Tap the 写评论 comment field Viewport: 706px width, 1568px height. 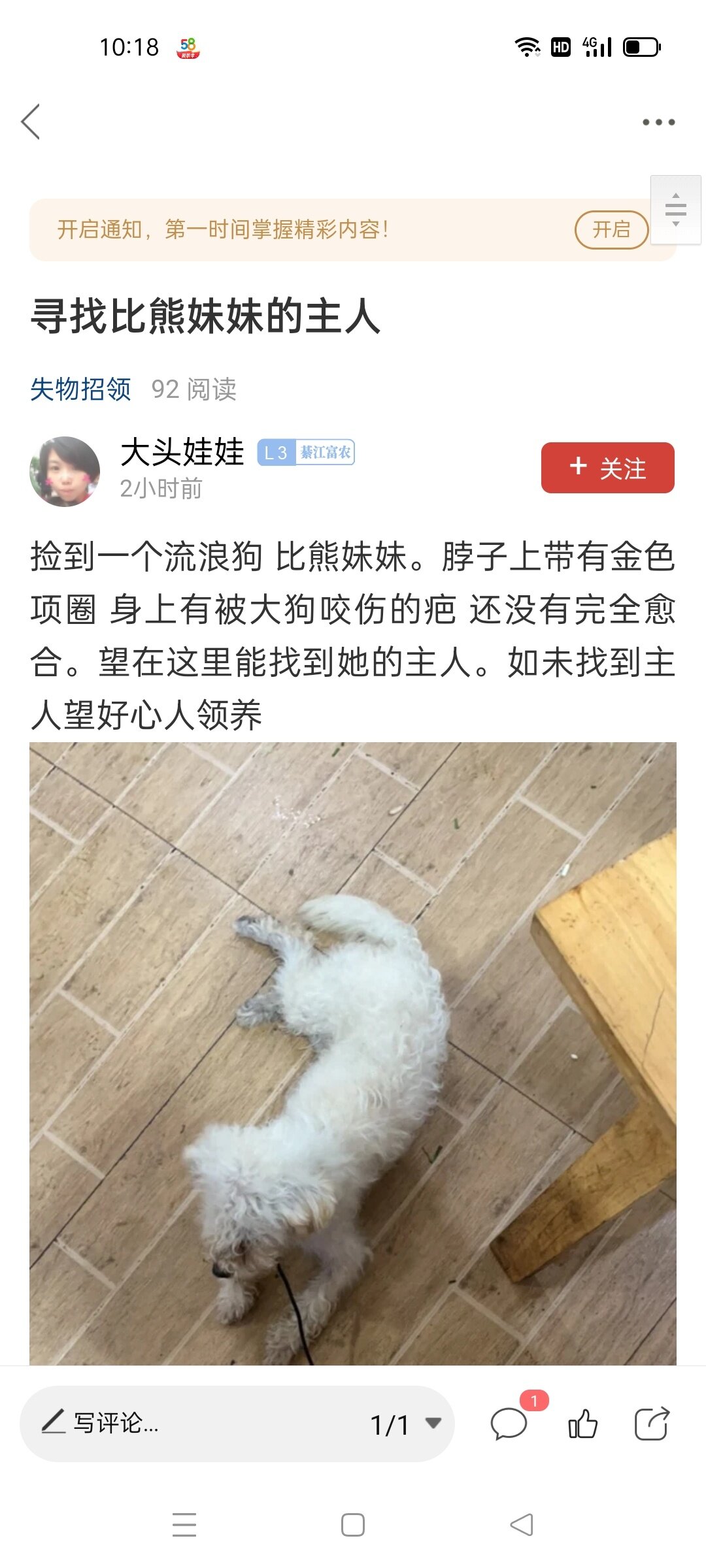pos(196,1423)
